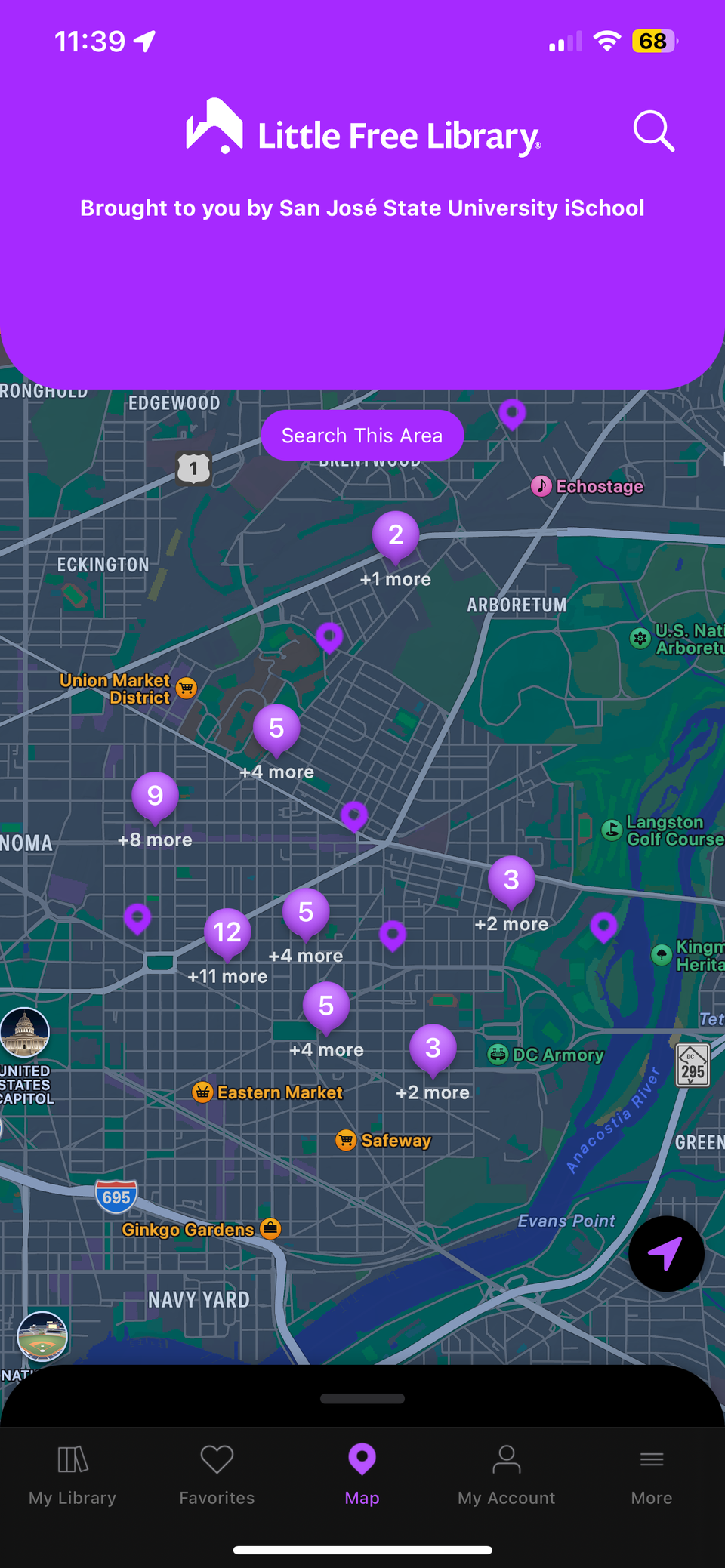
Task: Tap the cluster pin showing 9 libraries
Action: point(155,796)
